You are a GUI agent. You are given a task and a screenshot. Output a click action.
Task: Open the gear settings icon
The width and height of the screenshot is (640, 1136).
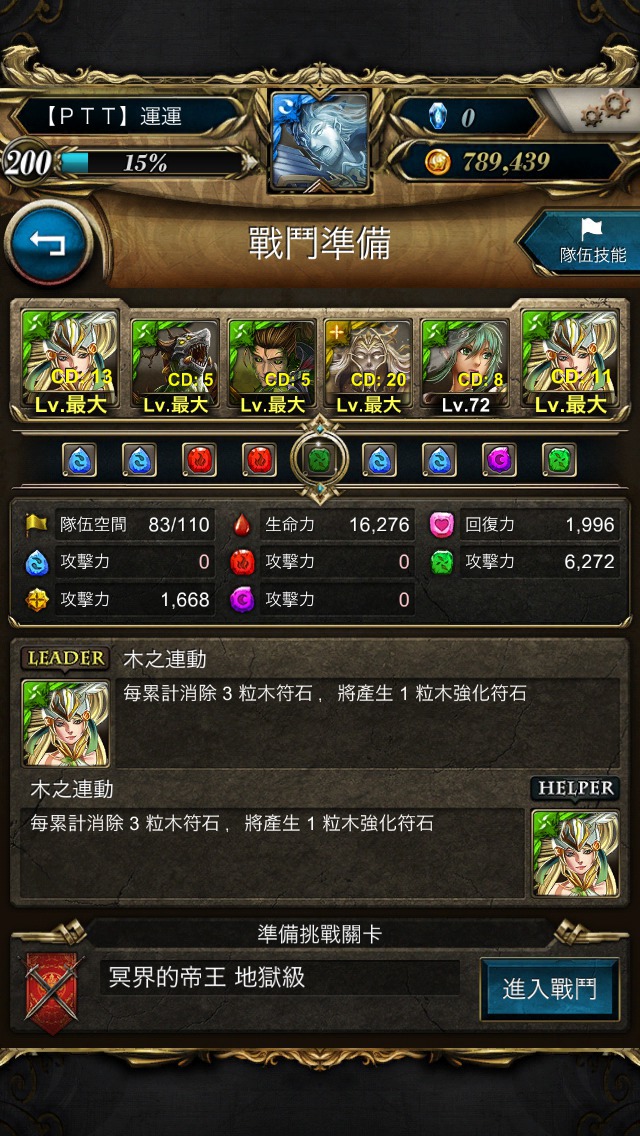[x=606, y=110]
